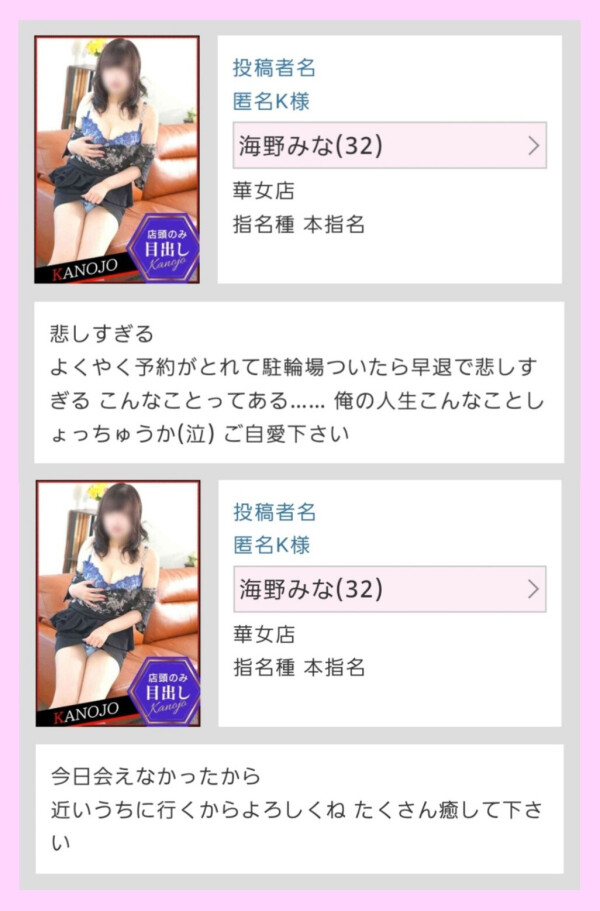Open 海野みな(32) link in the 今日会えなかったから review

tap(389, 589)
